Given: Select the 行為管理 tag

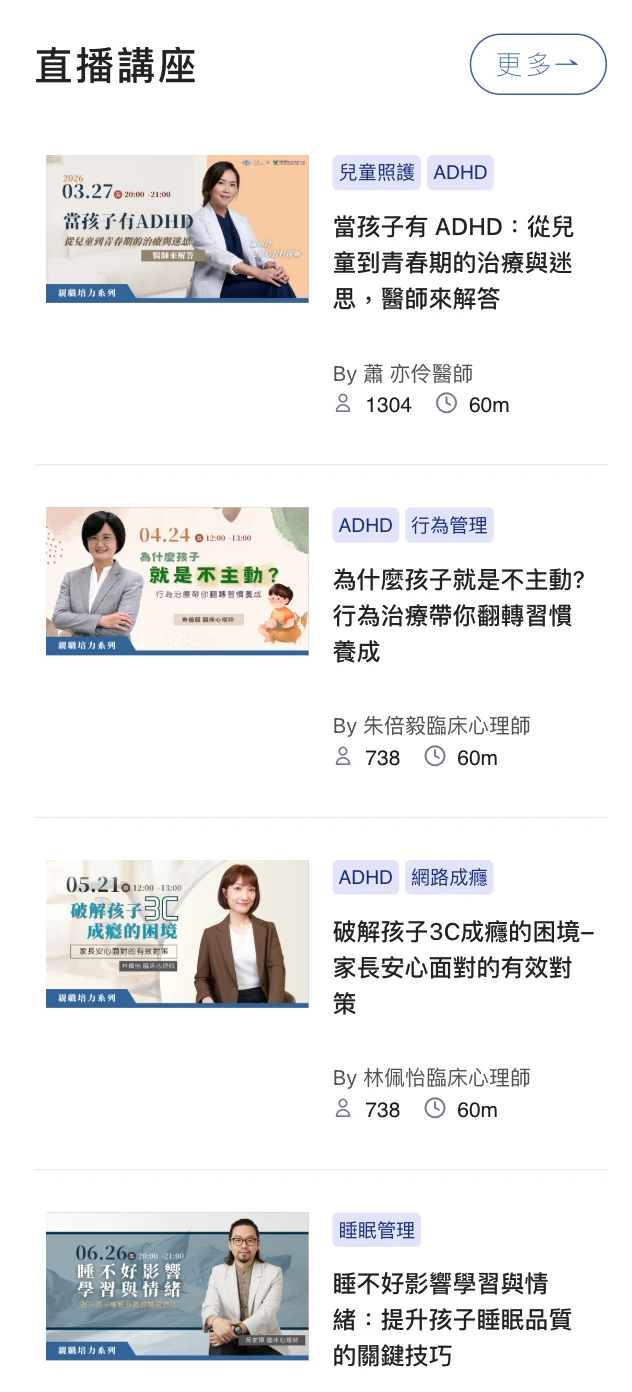Looking at the screenshot, I should [449, 526].
